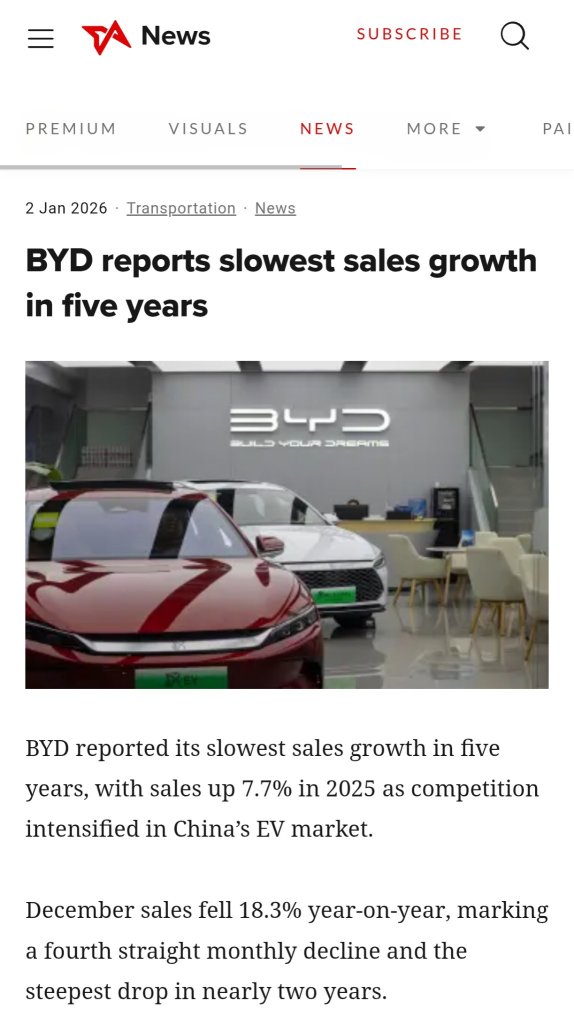This screenshot has width=574, height=1024.
Task: Switch to the Premium tab
Action: tap(71, 129)
